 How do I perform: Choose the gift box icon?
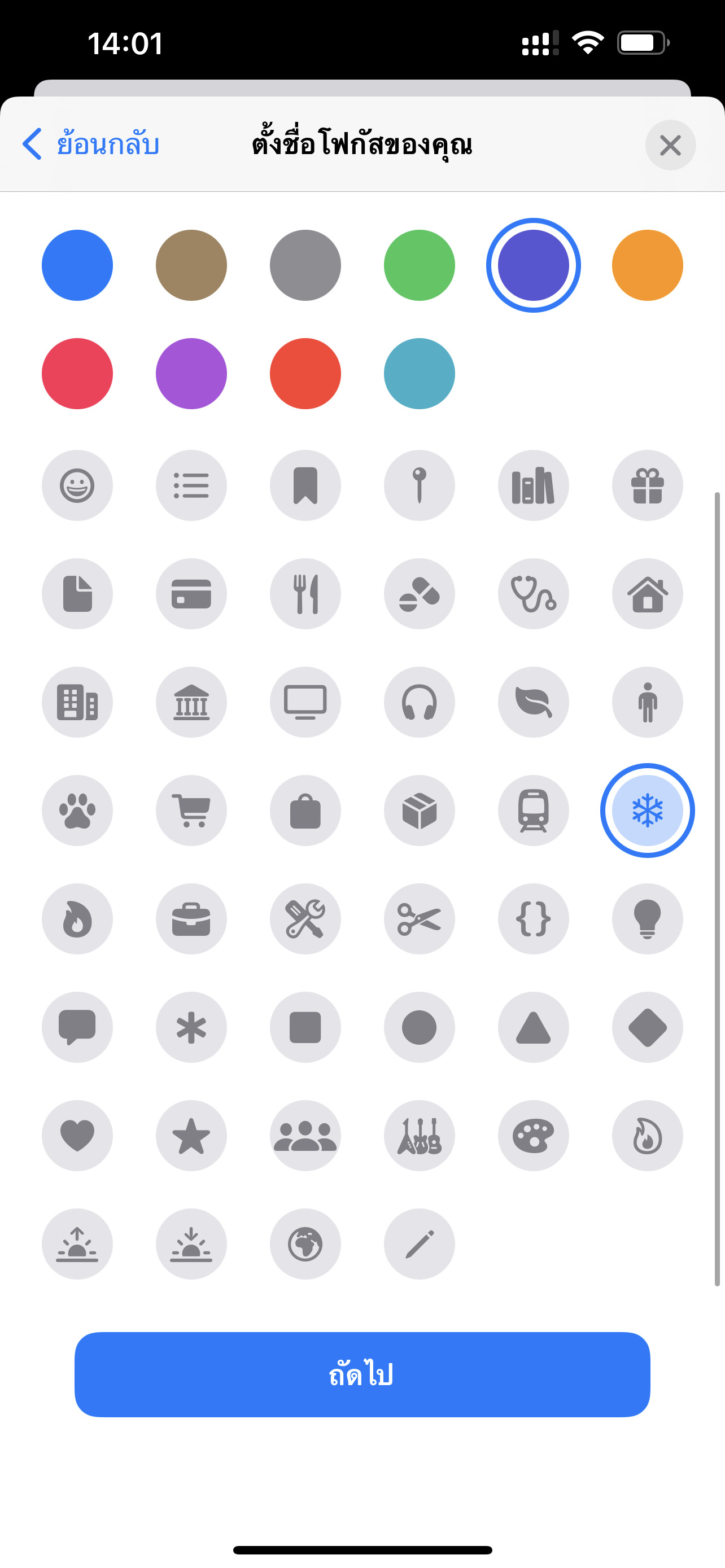[647, 486]
